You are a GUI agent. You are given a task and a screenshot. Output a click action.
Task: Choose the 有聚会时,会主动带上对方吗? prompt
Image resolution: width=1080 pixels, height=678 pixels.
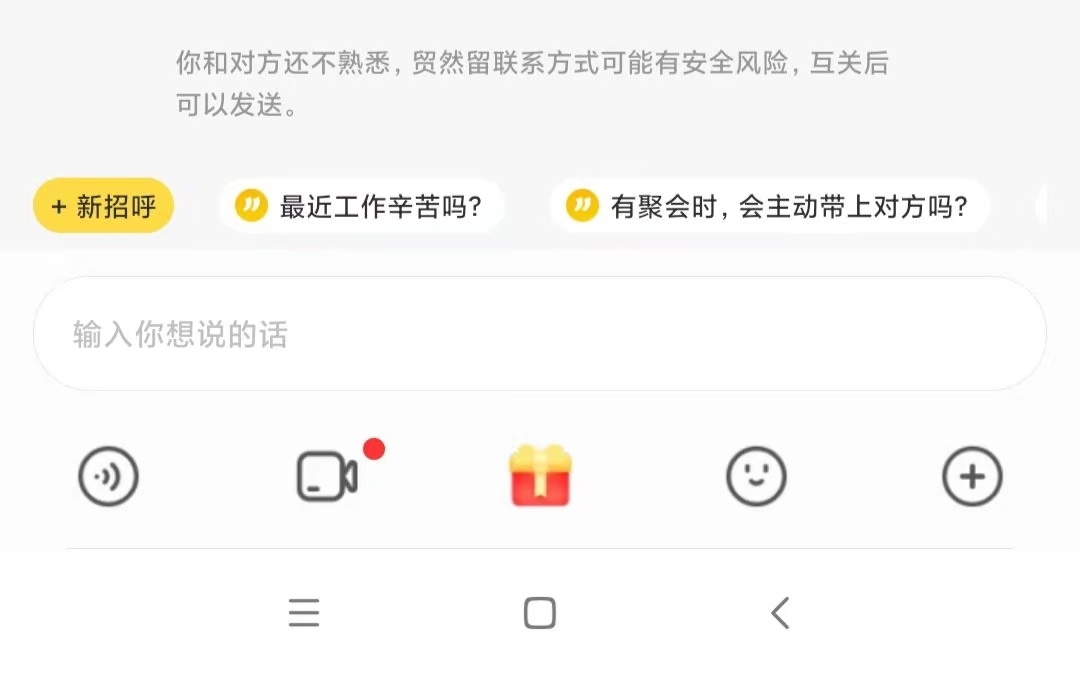pos(769,206)
